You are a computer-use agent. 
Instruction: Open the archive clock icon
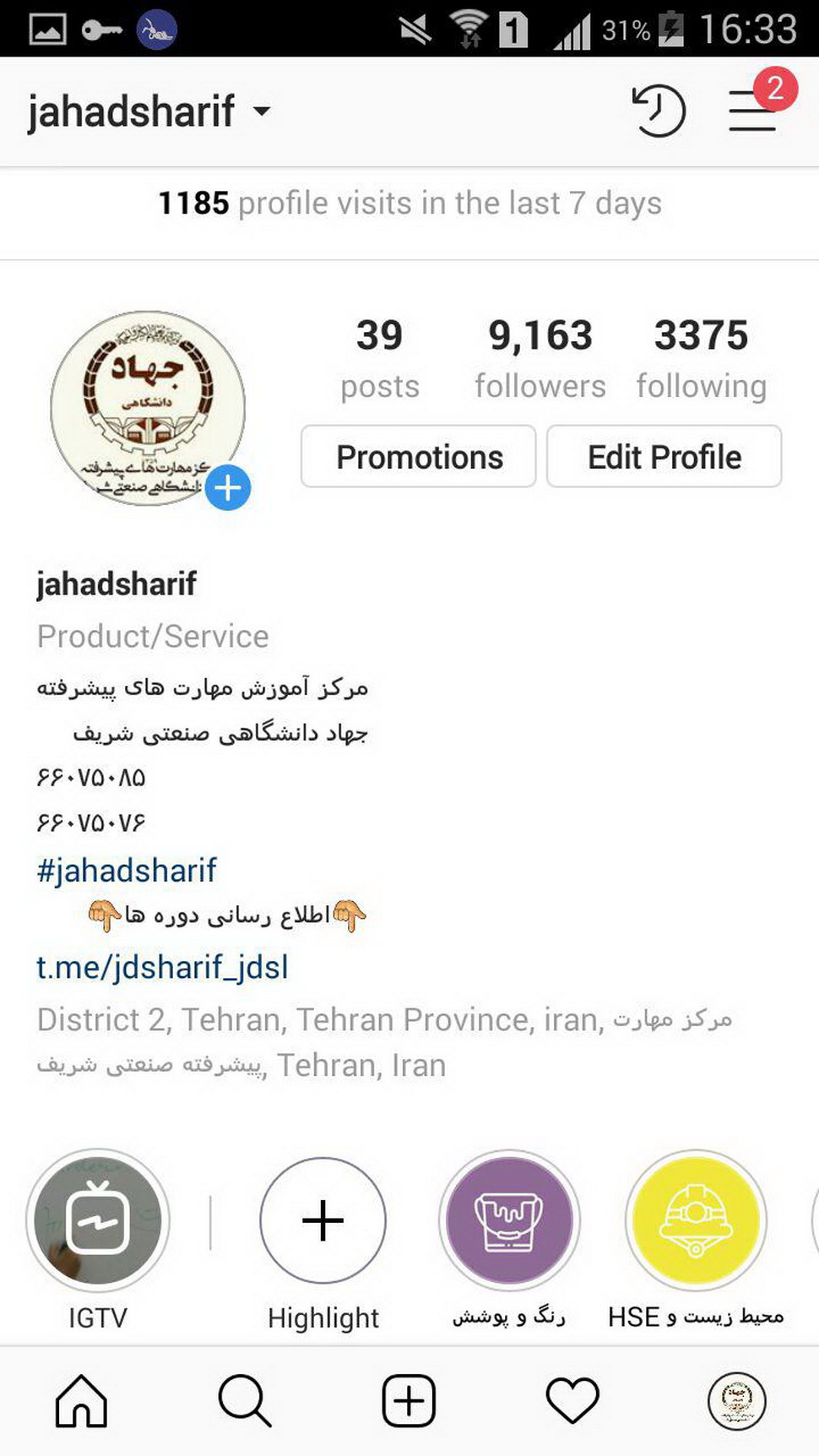(659, 111)
